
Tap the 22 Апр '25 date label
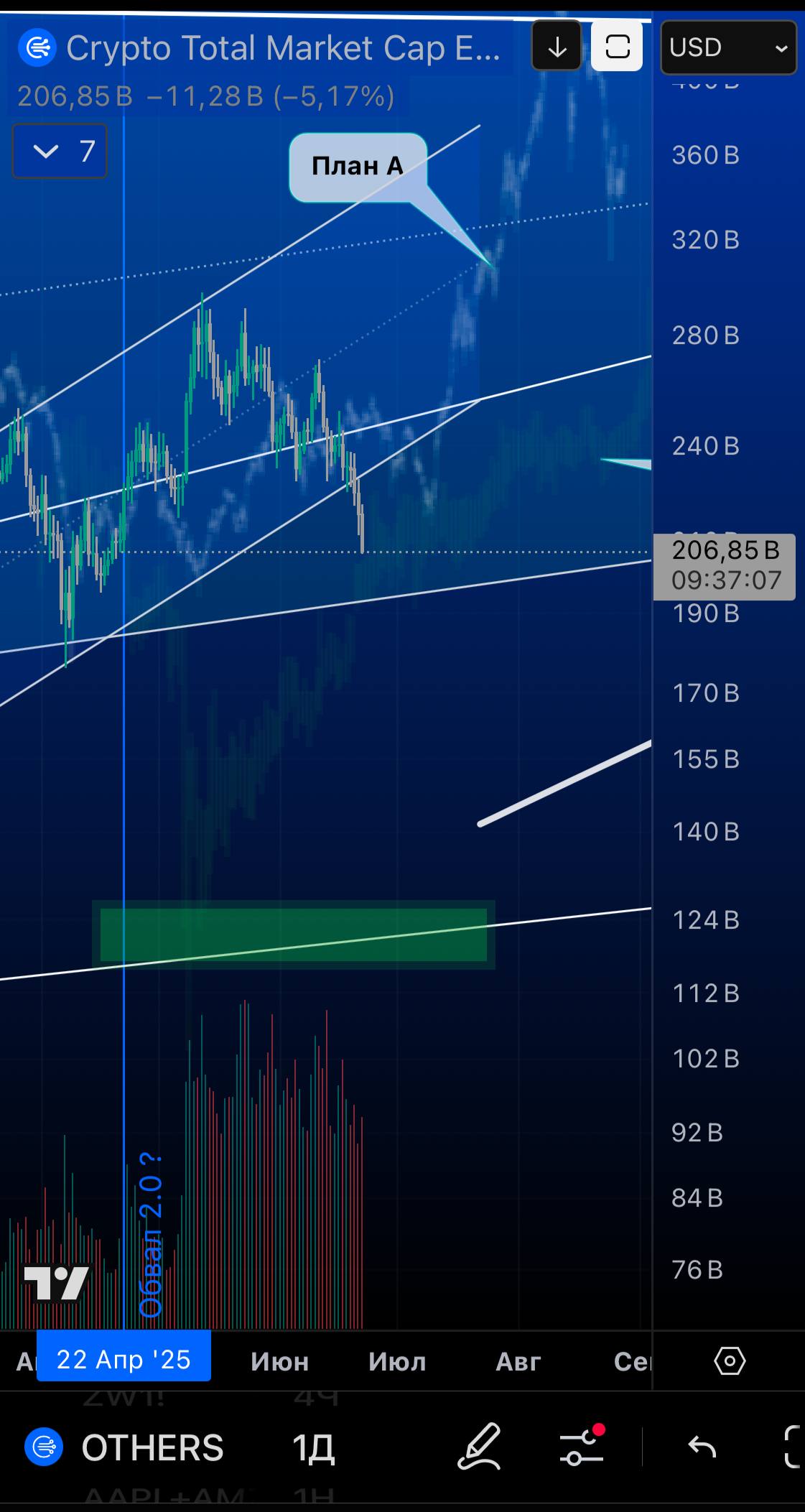pos(124,1360)
